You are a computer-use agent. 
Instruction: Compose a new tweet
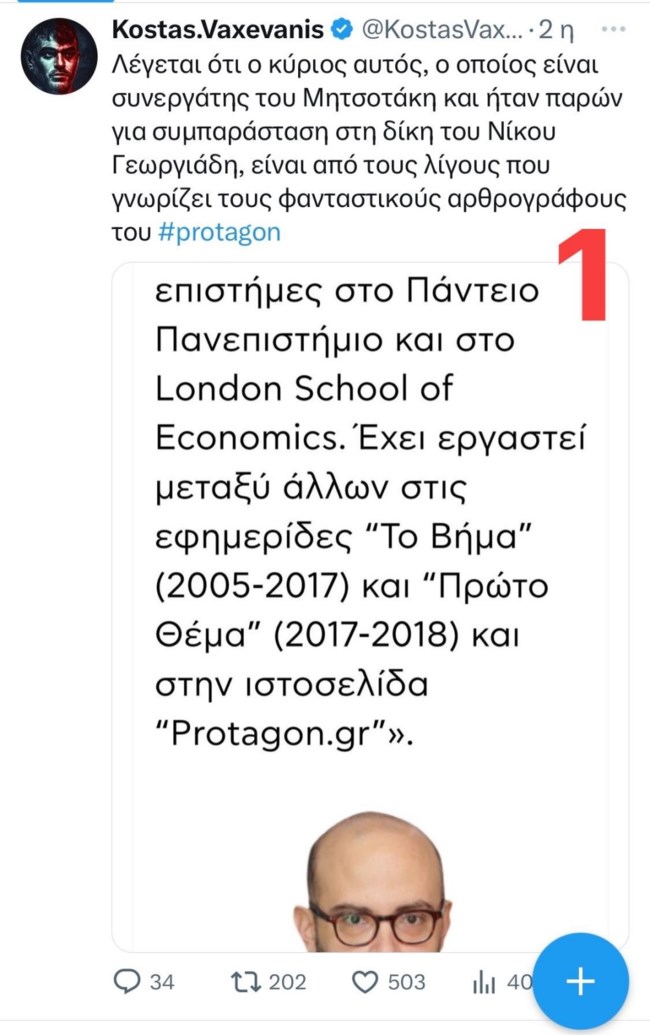coord(580,982)
